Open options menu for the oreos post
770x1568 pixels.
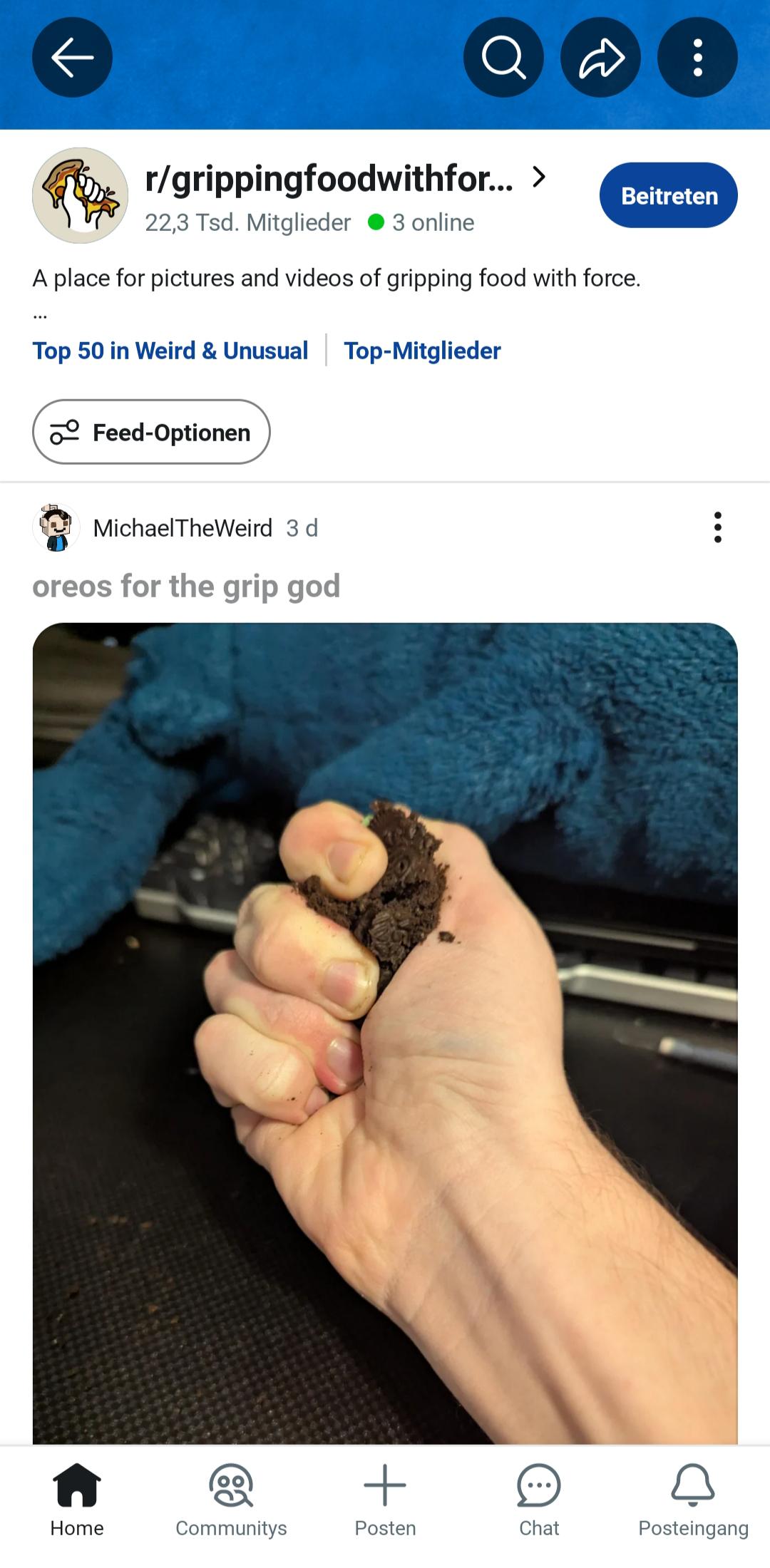tap(718, 527)
